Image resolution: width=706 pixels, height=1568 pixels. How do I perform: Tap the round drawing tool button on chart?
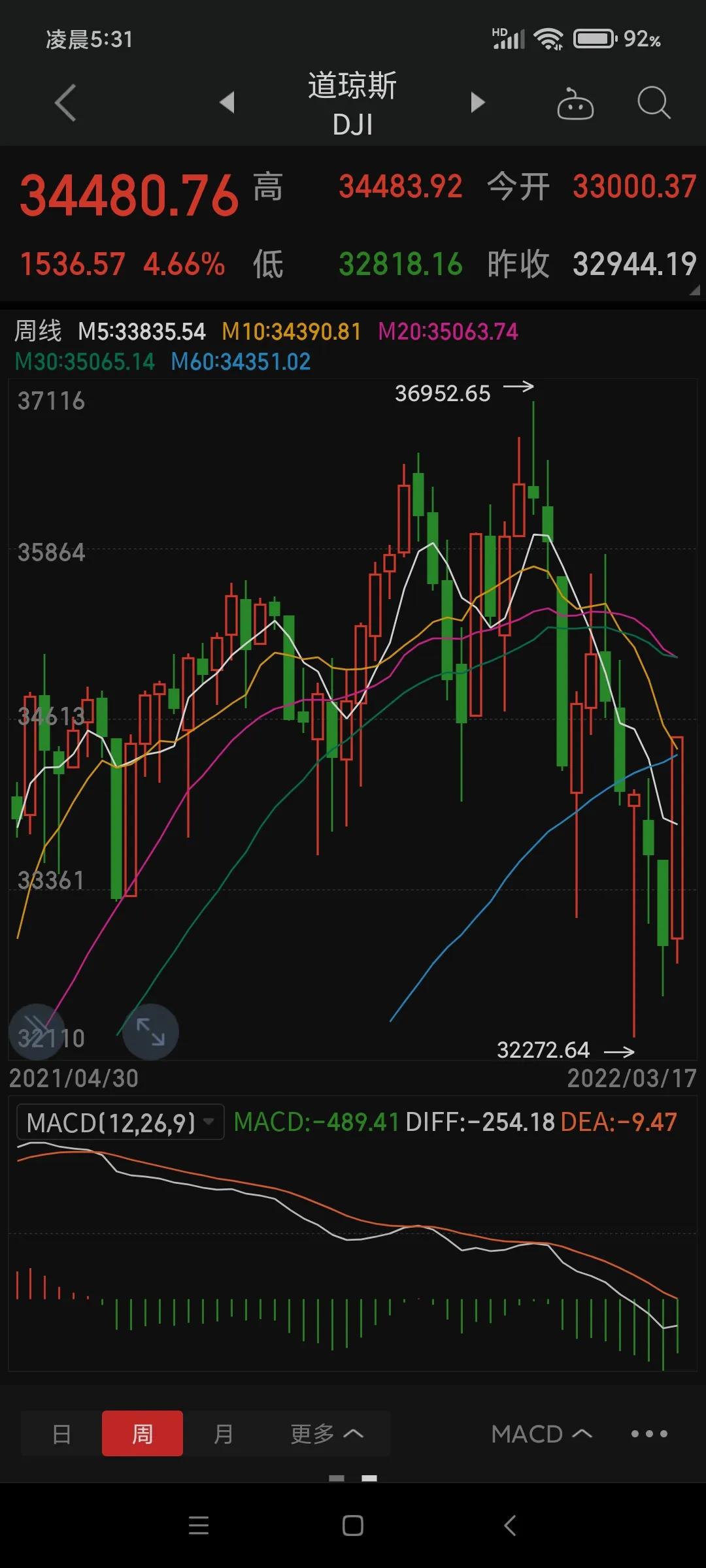(x=37, y=1032)
